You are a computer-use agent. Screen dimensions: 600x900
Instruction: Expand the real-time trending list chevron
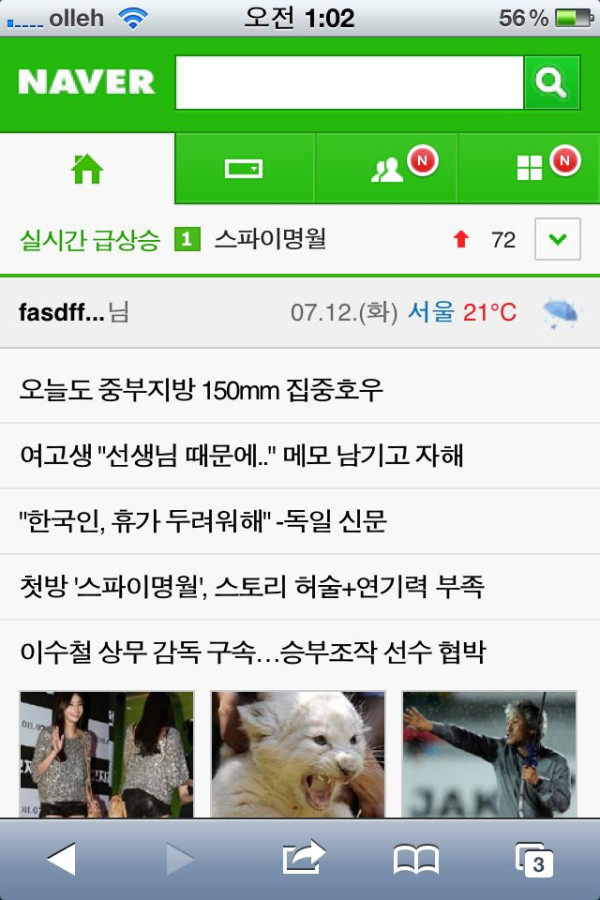[558, 240]
